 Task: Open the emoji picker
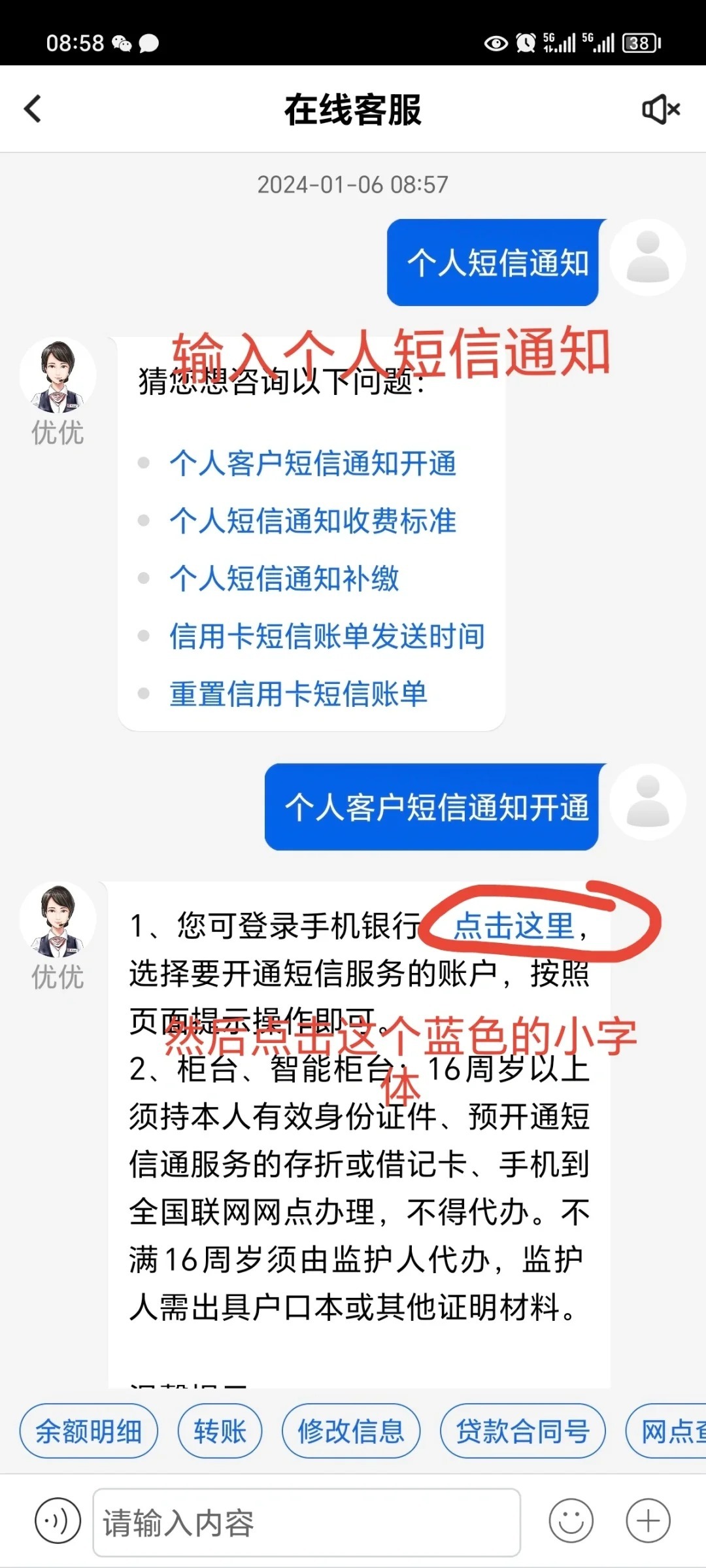click(571, 1521)
